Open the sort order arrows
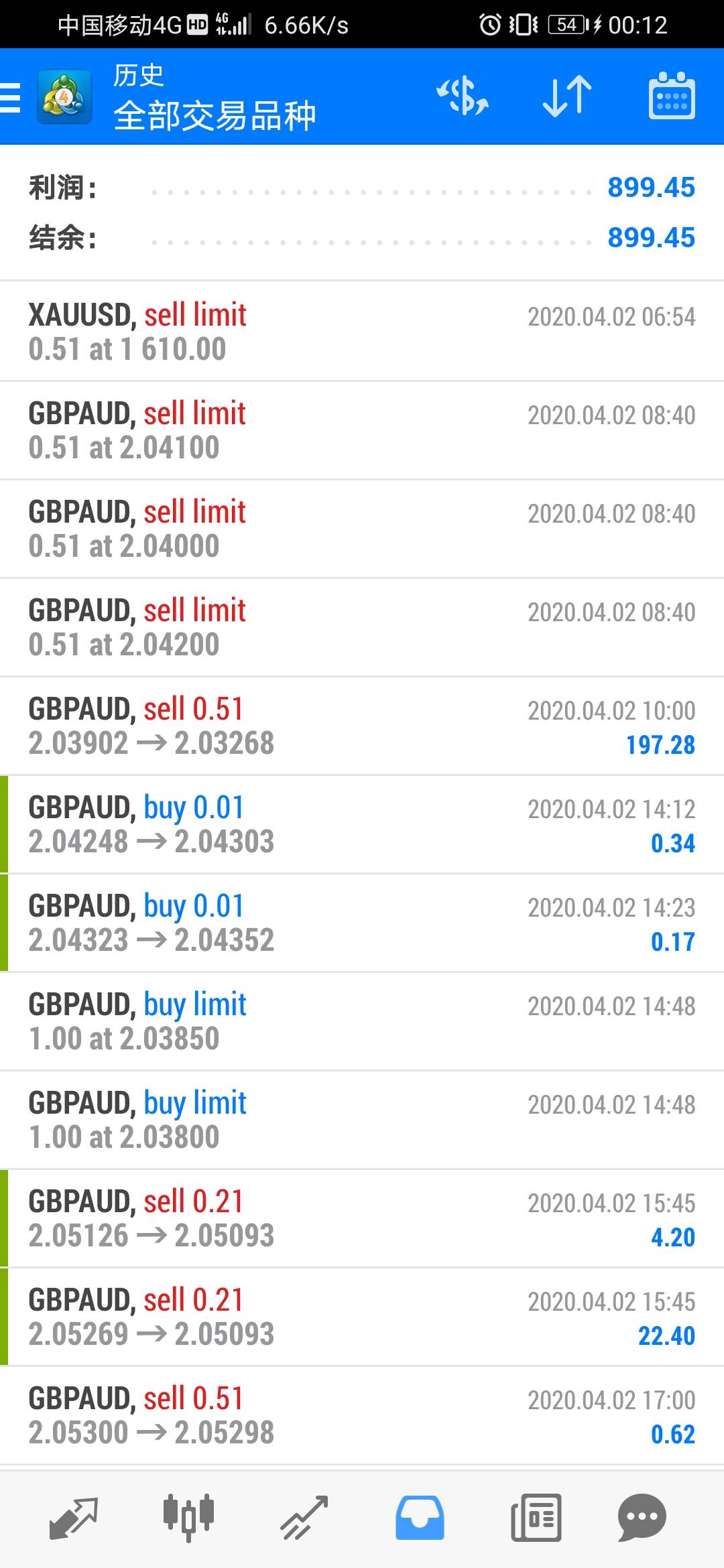This screenshot has height=1568, width=724. [x=567, y=96]
